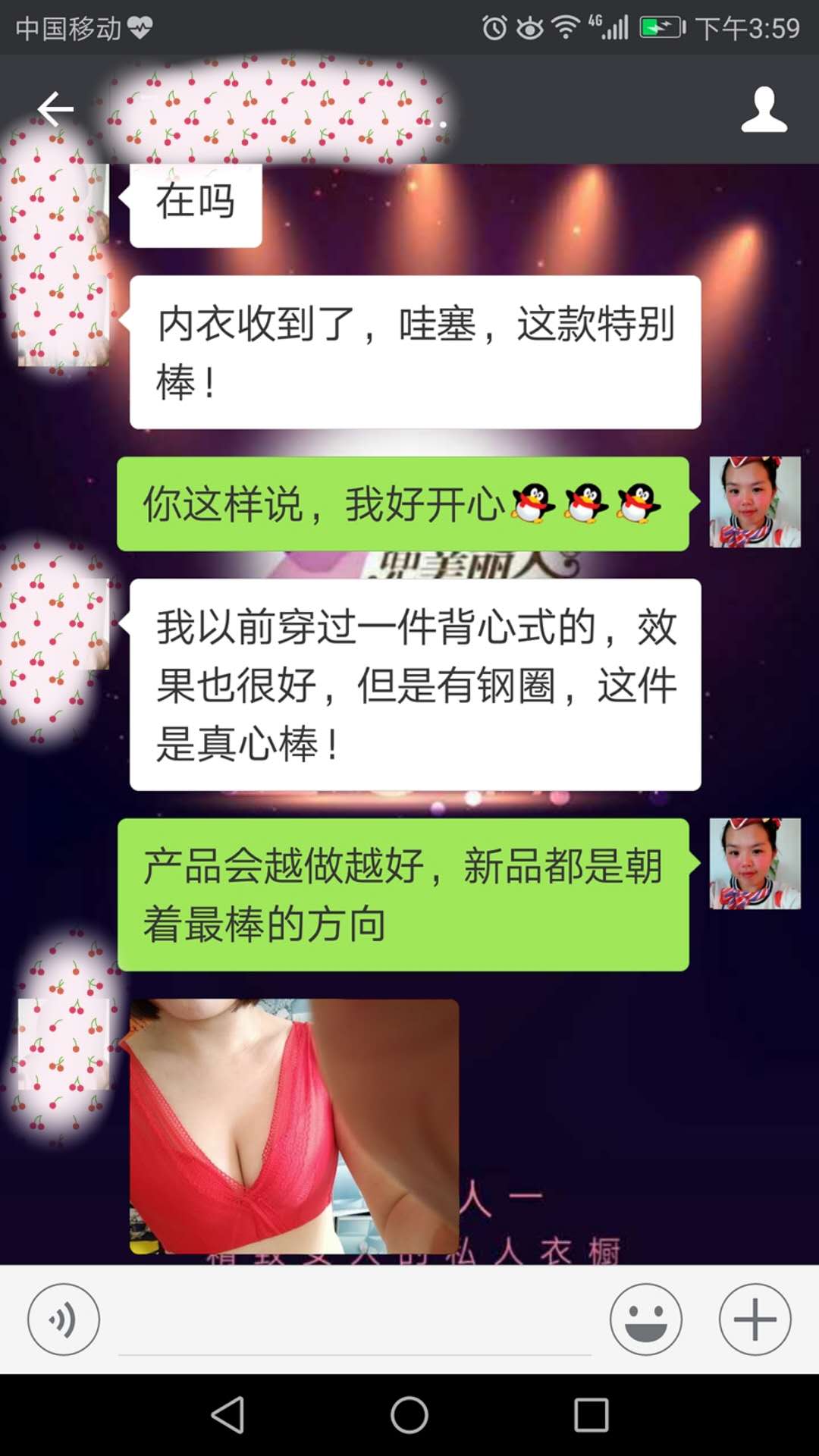Open the contact profile icon in the top bar
This screenshot has width=819, height=1456.
click(764, 110)
